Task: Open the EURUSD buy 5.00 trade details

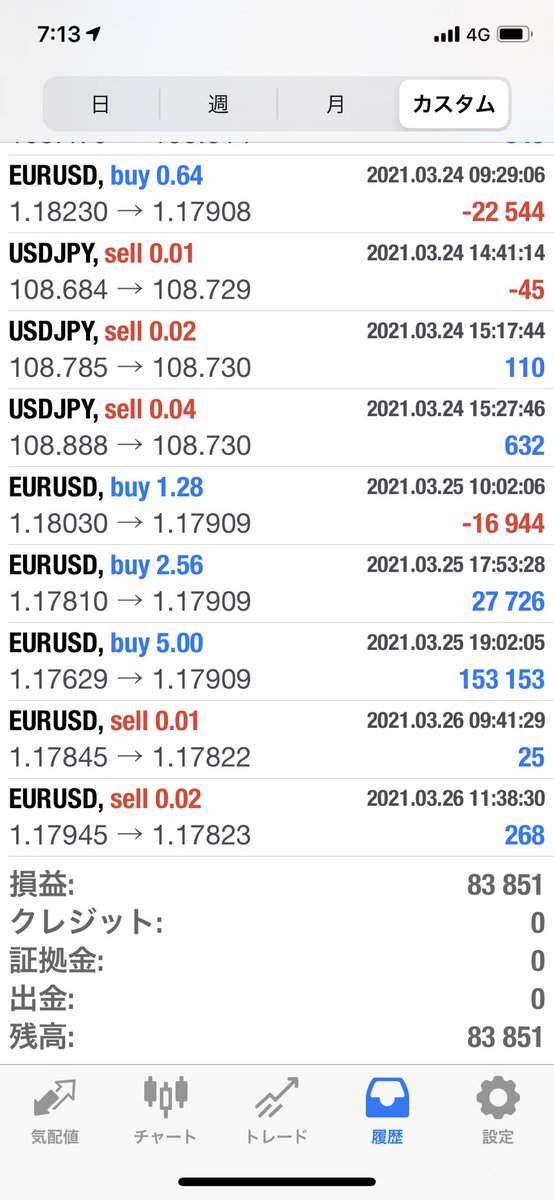Action: pyautogui.click(x=277, y=662)
